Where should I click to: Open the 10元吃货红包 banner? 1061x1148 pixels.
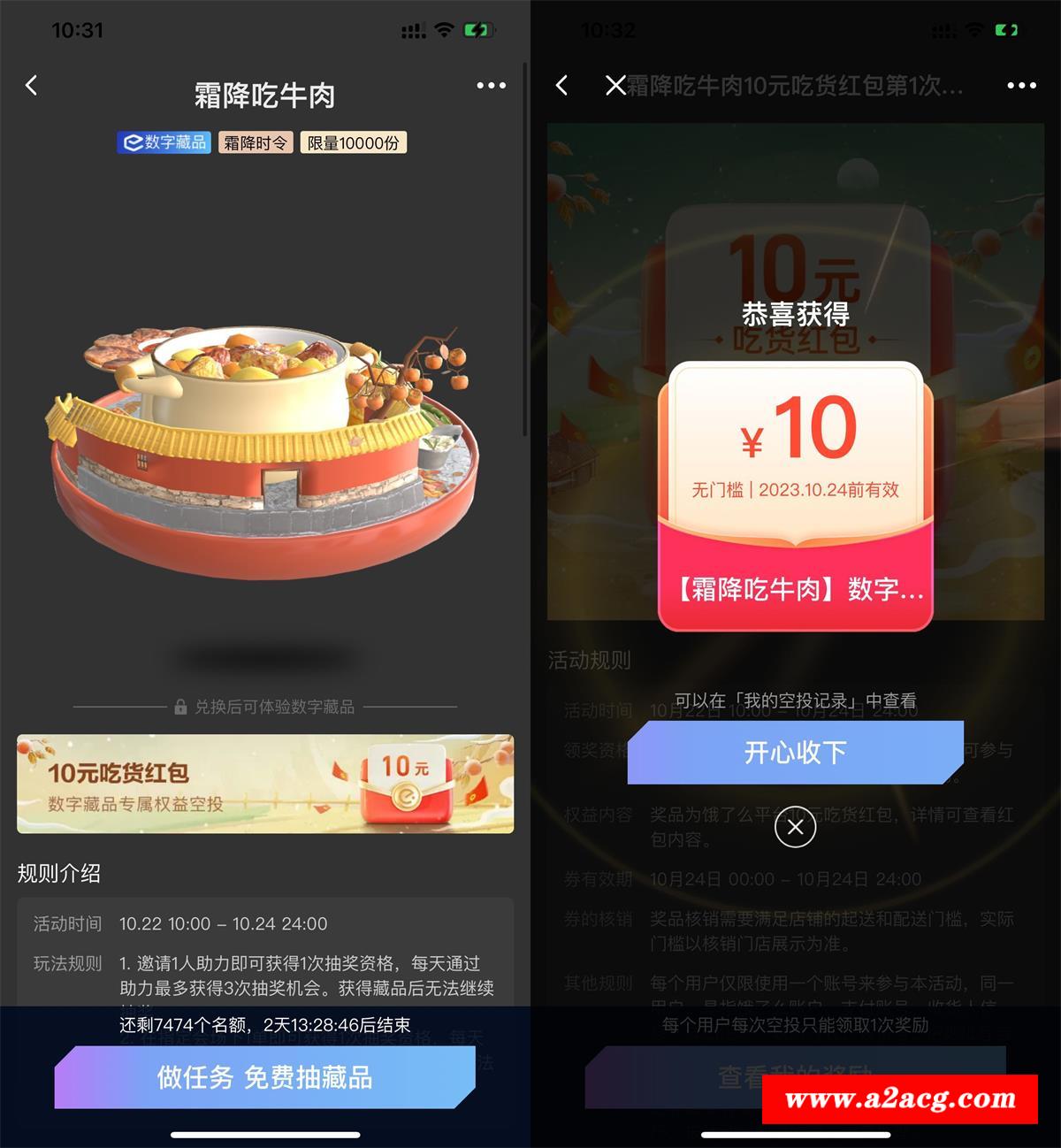coord(264,784)
